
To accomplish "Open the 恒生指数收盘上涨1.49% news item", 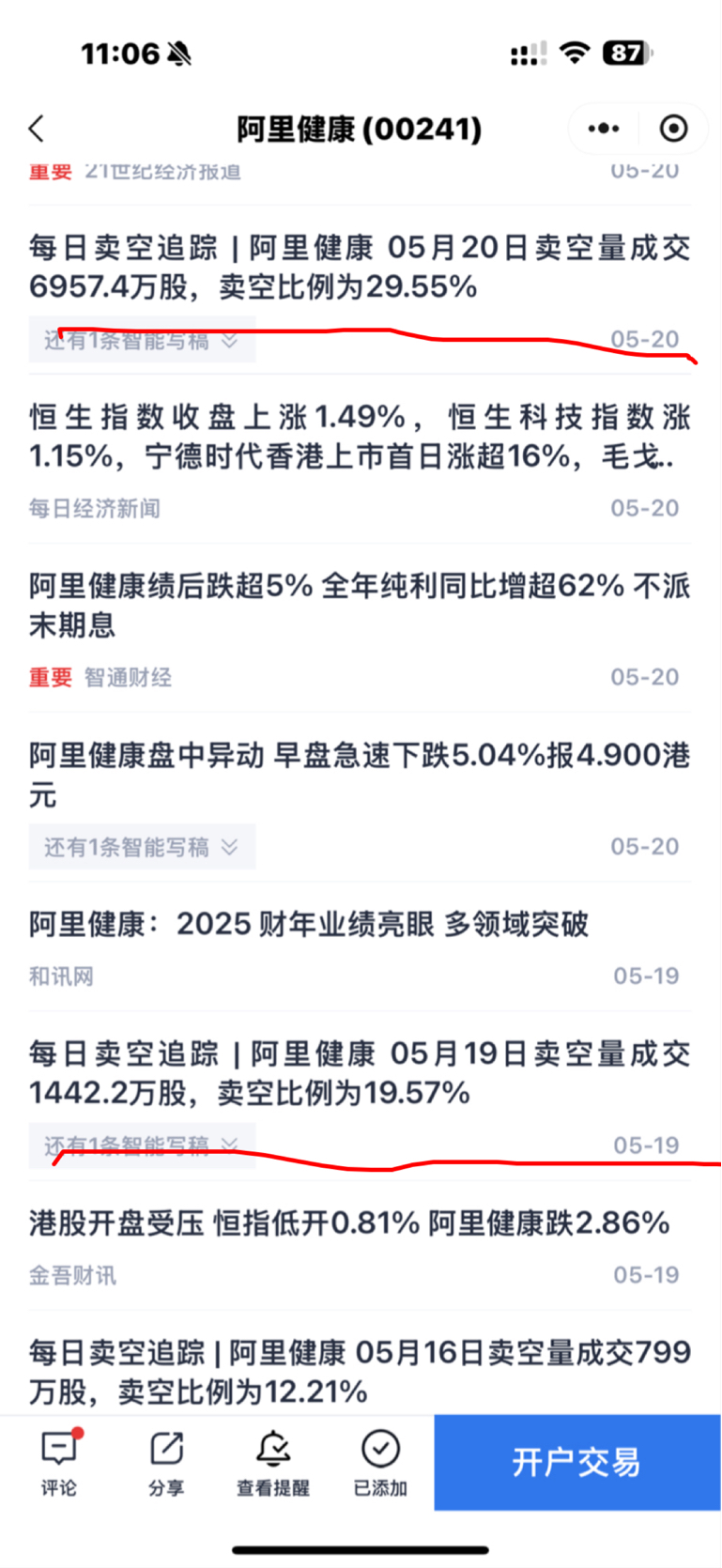I will pos(360,437).
